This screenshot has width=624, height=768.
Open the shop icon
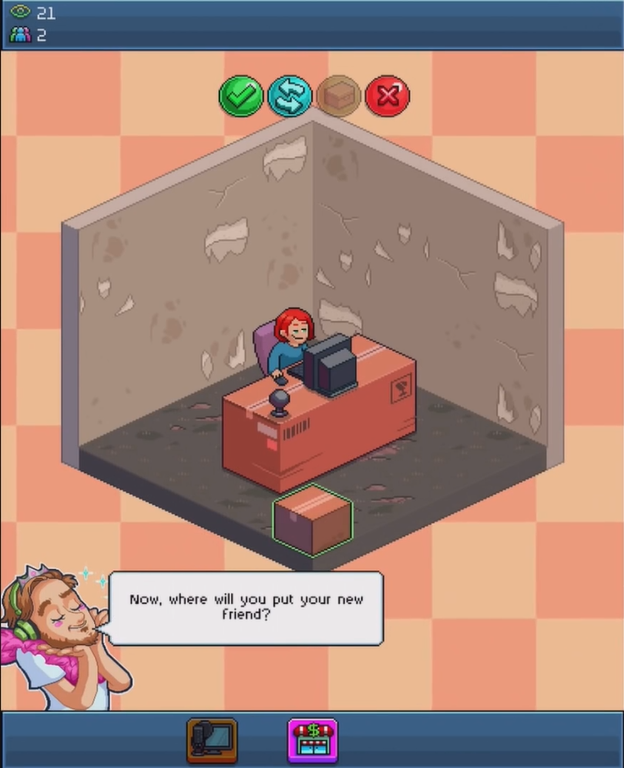(313, 740)
